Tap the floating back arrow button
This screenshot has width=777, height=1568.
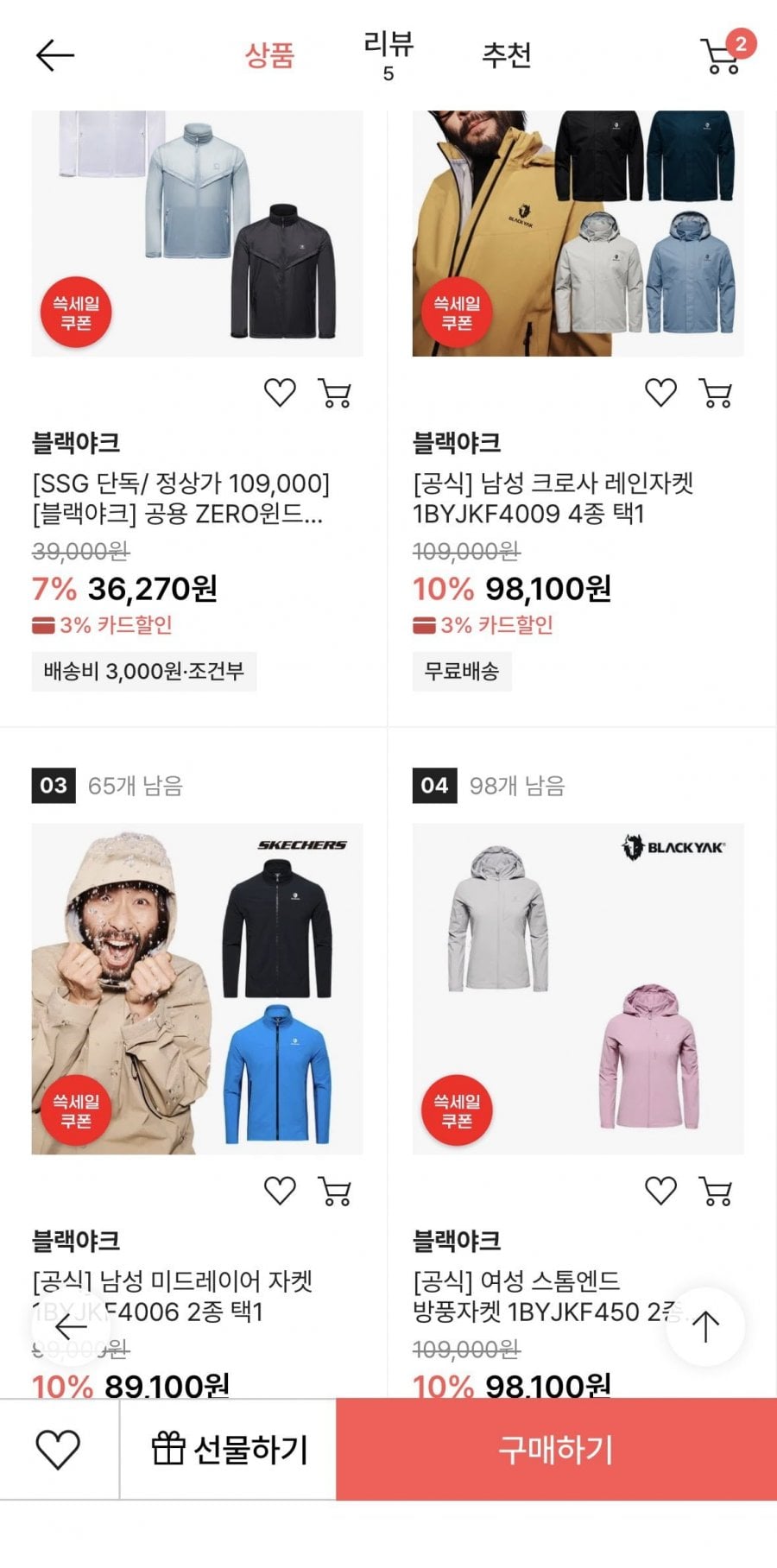point(71,1327)
